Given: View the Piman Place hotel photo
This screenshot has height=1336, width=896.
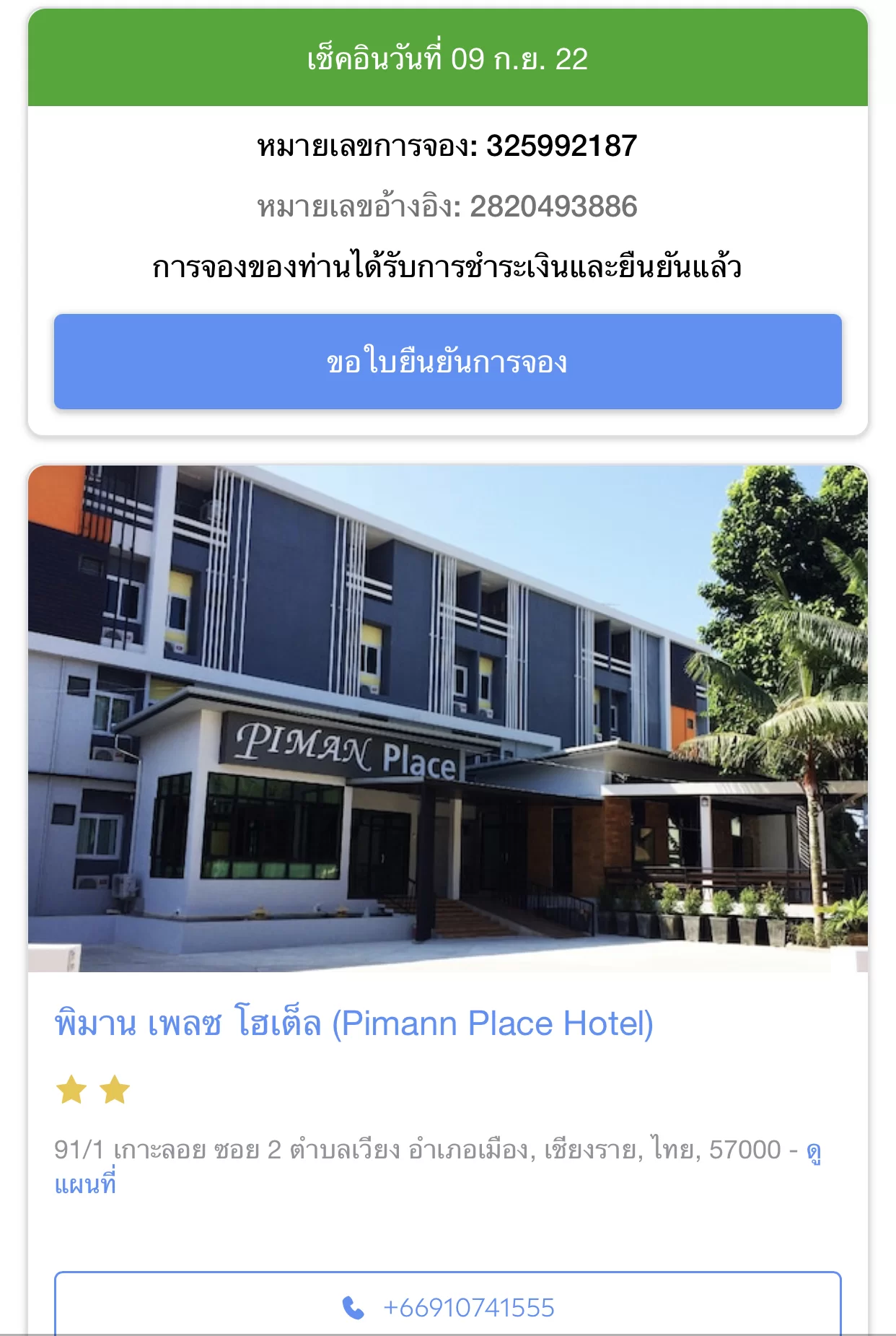Looking at the screenshot, I should point(447,718).
